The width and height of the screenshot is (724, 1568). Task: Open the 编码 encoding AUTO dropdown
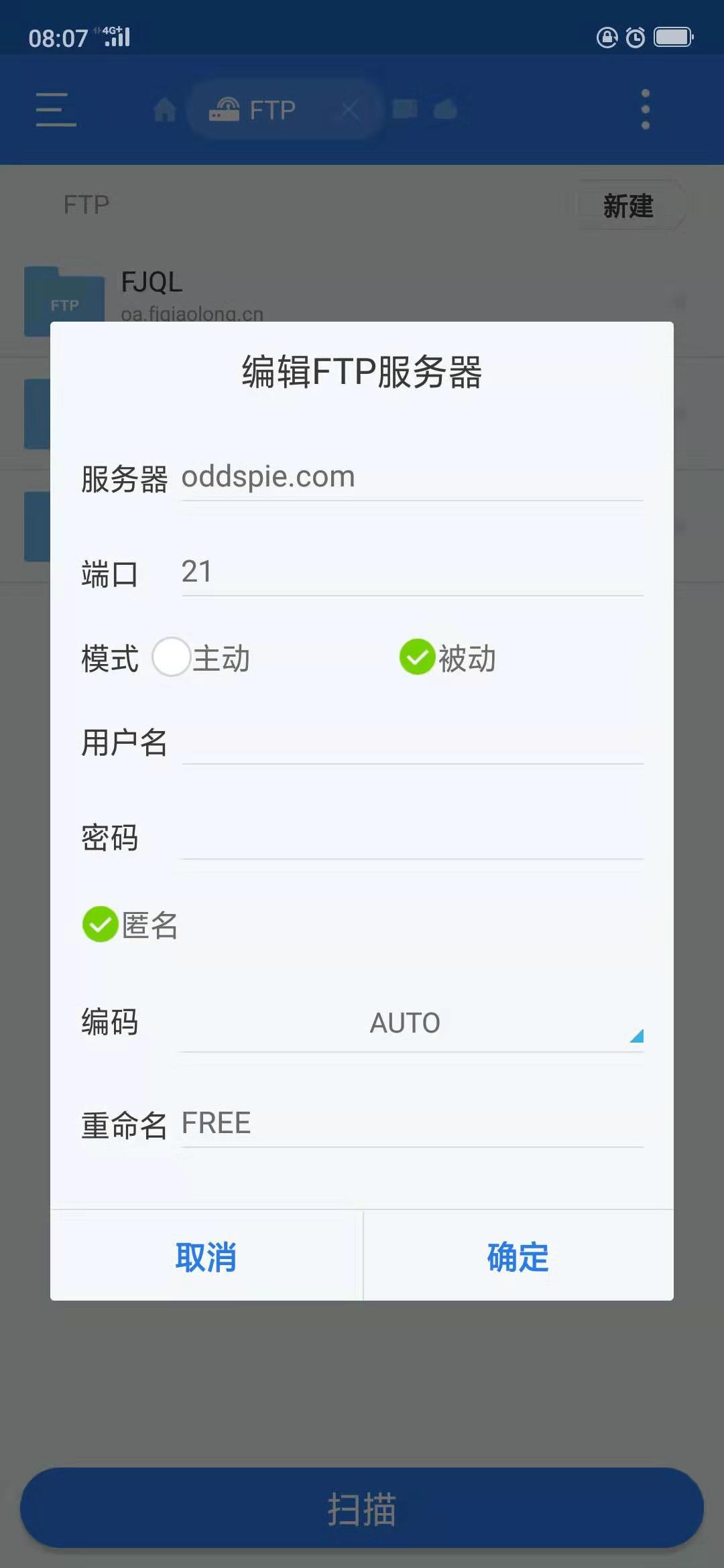click(x=412, y=1024)
